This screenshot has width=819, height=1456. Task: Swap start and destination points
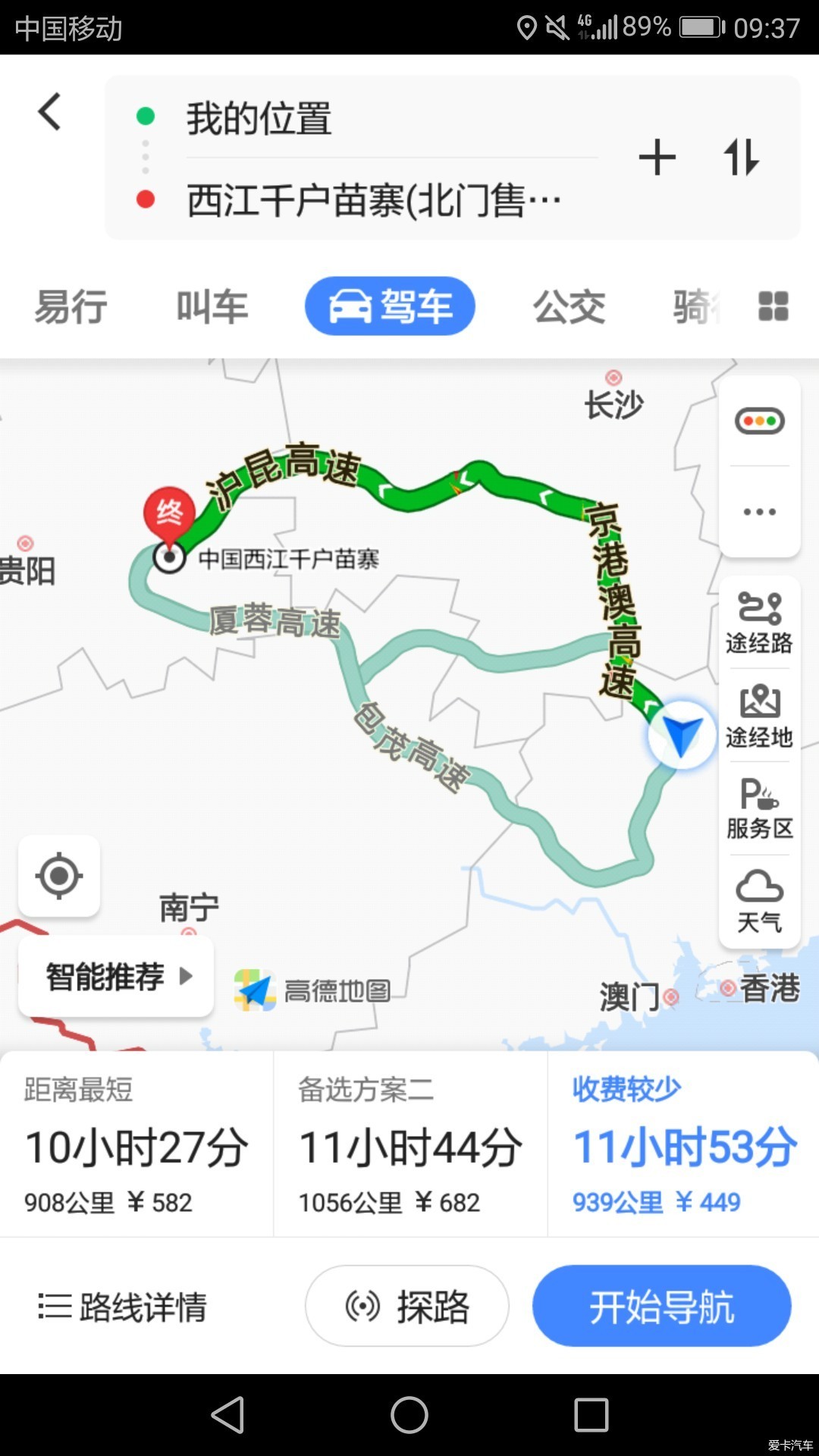point(741,158)
